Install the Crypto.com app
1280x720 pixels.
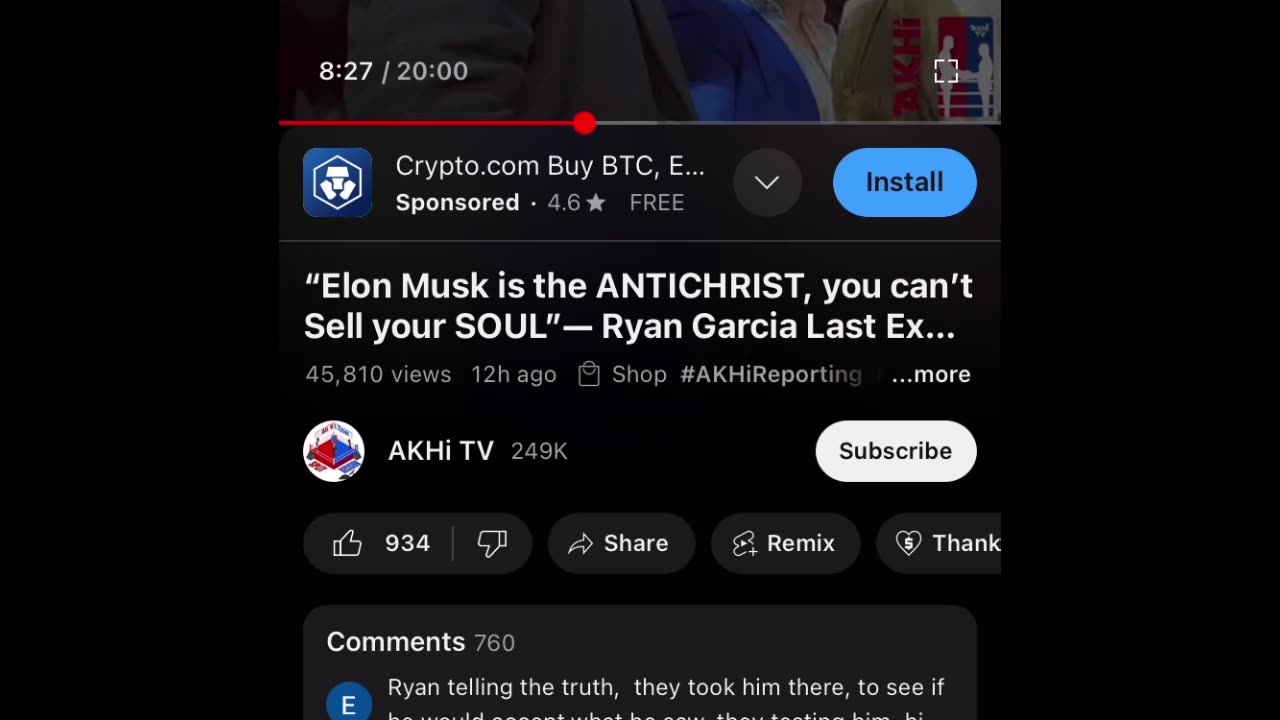click(904, 182)
